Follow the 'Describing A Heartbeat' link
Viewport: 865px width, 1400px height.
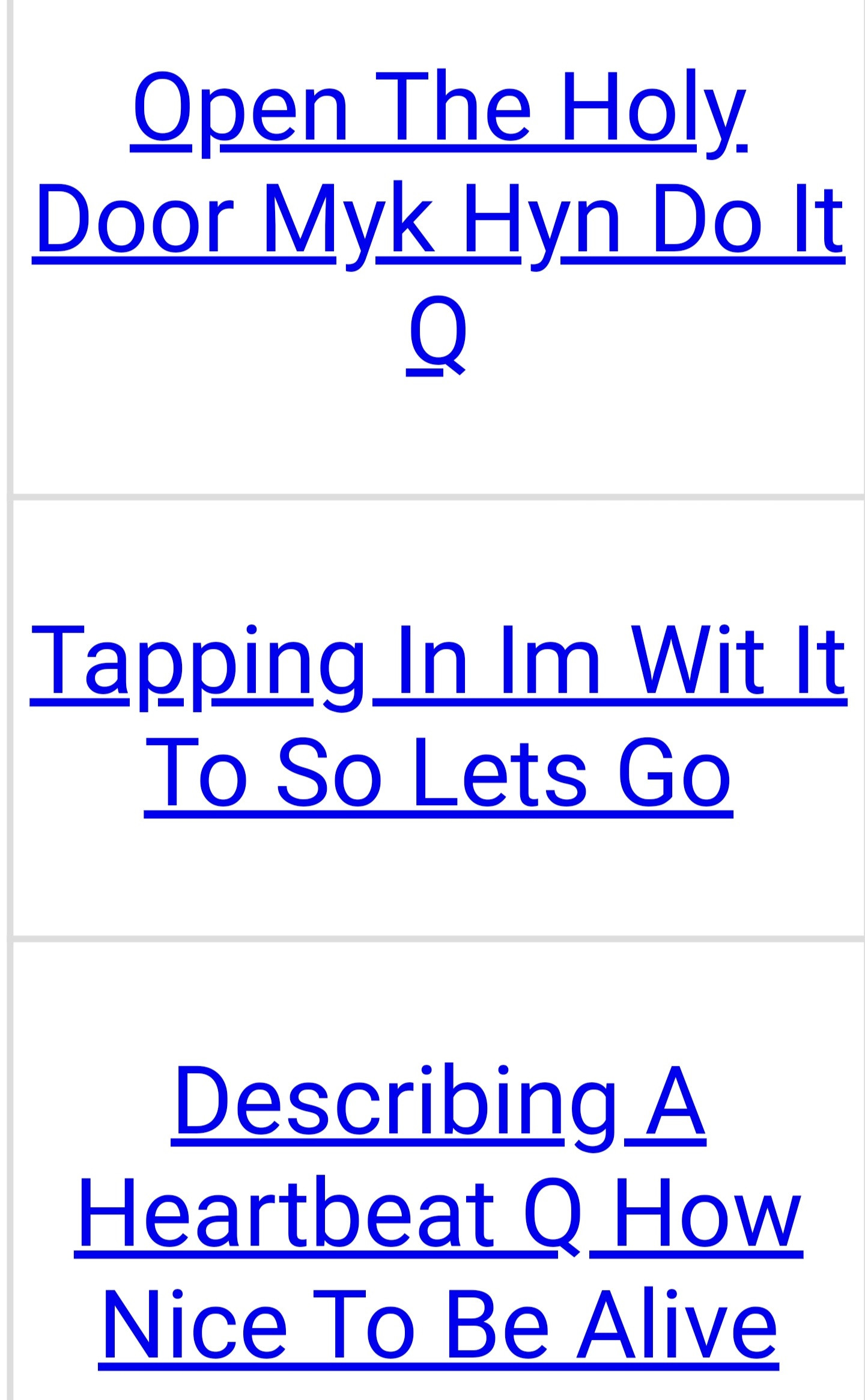(439, 1214)
